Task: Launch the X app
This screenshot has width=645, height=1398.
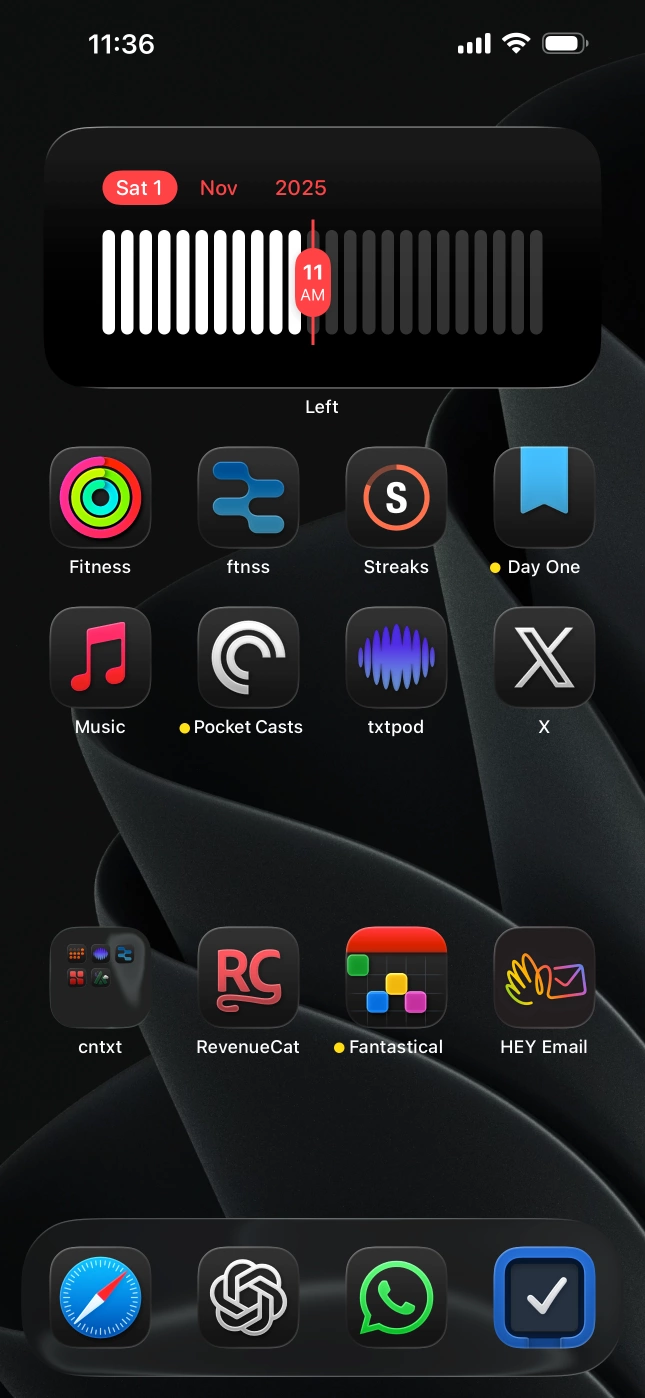Action: (544, 657)
